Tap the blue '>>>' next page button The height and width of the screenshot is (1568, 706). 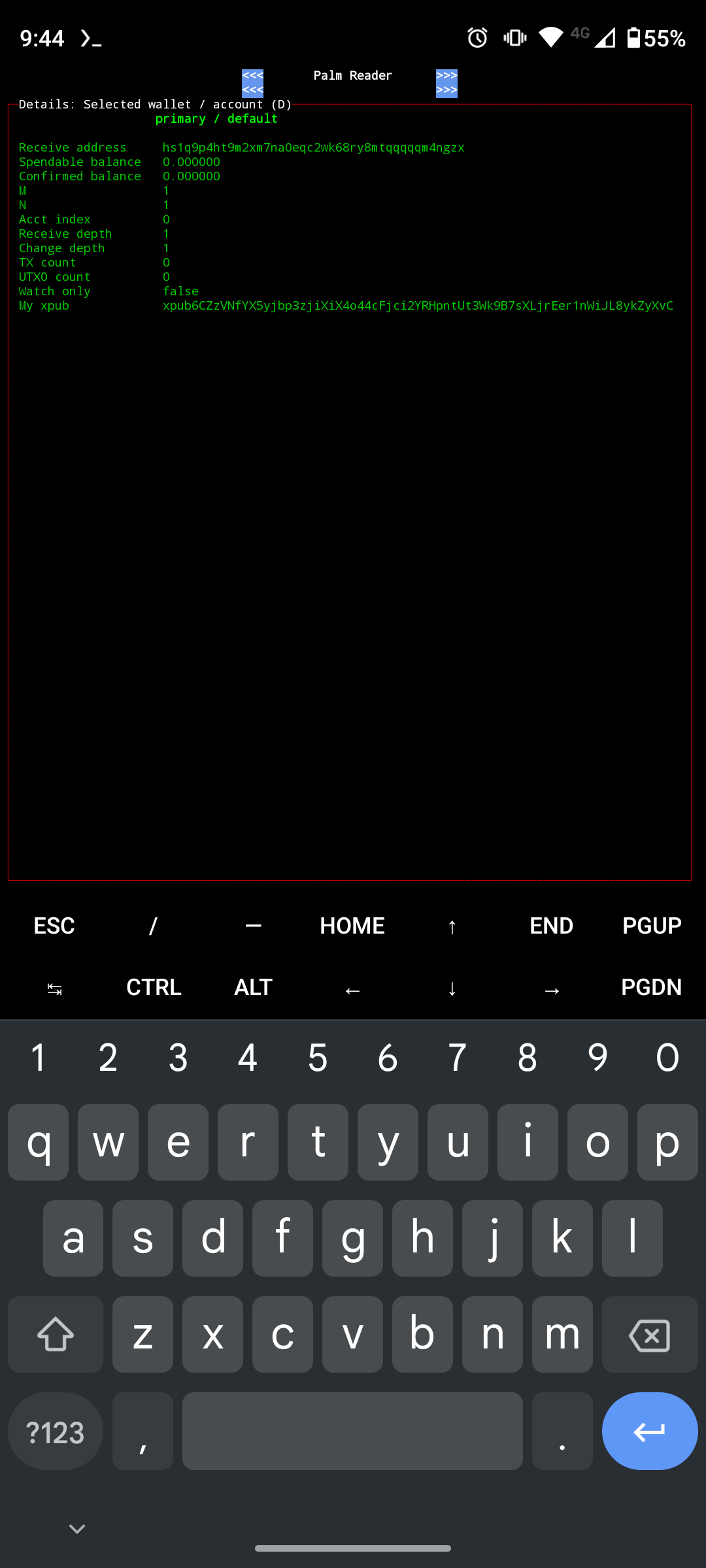tap(446, 83)
